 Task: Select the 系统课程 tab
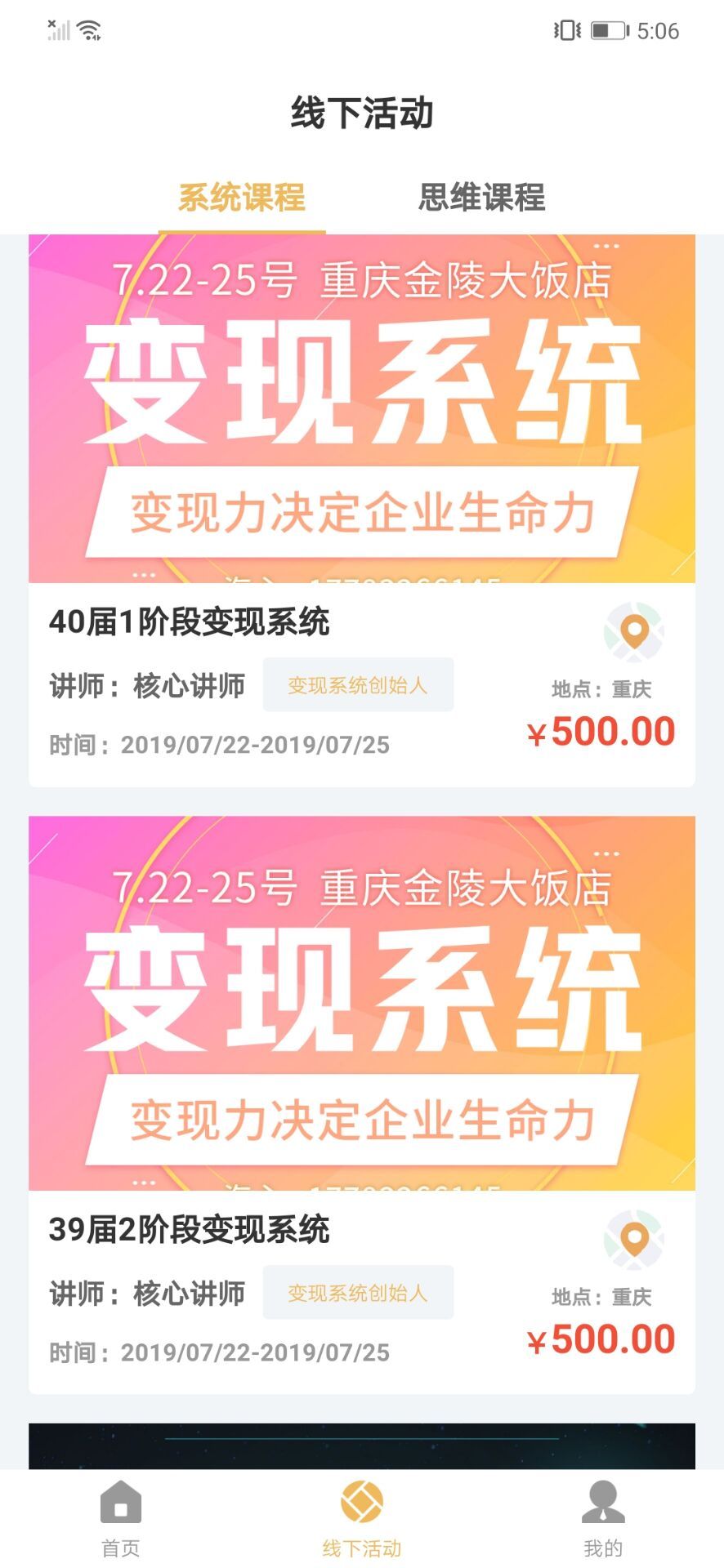click(242, 198)
